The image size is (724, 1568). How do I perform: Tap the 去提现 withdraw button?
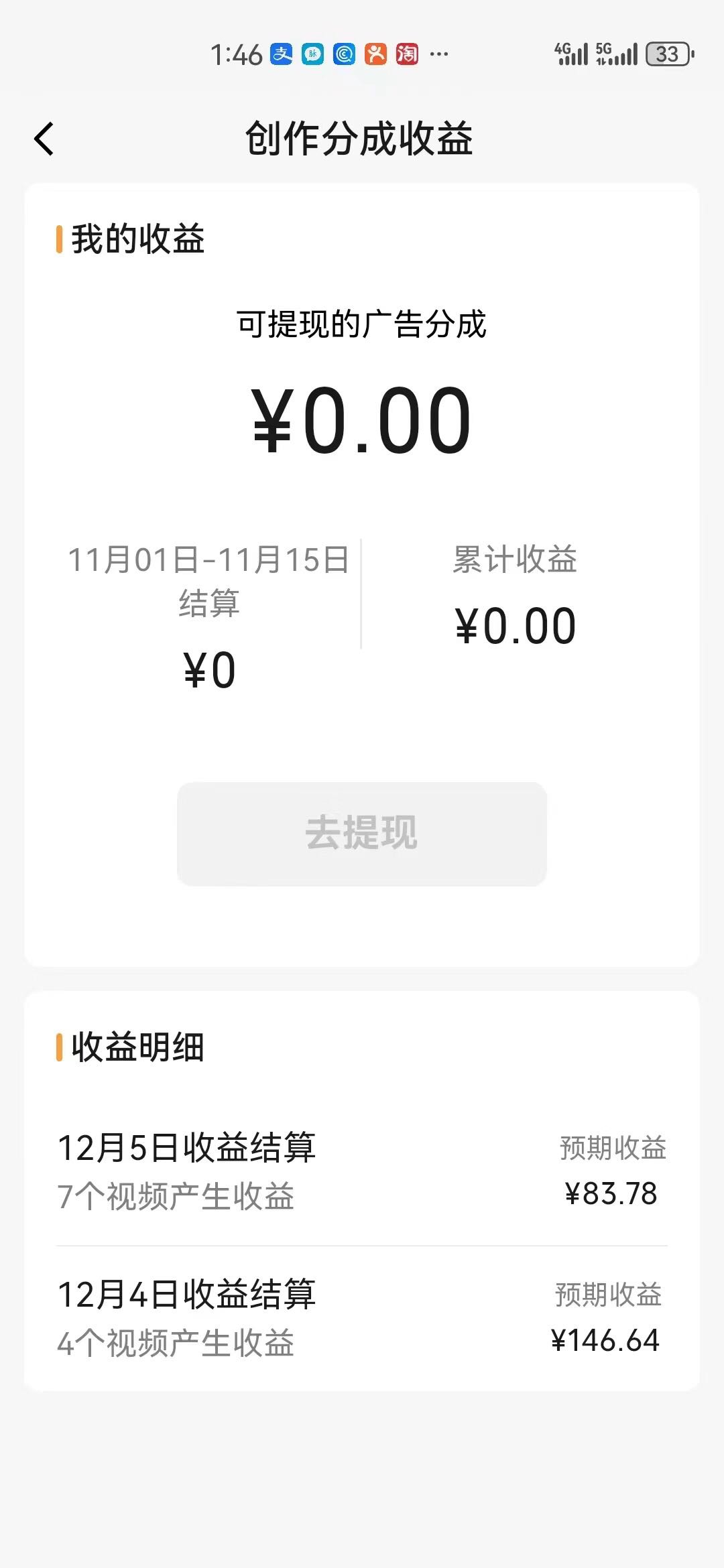362,834
